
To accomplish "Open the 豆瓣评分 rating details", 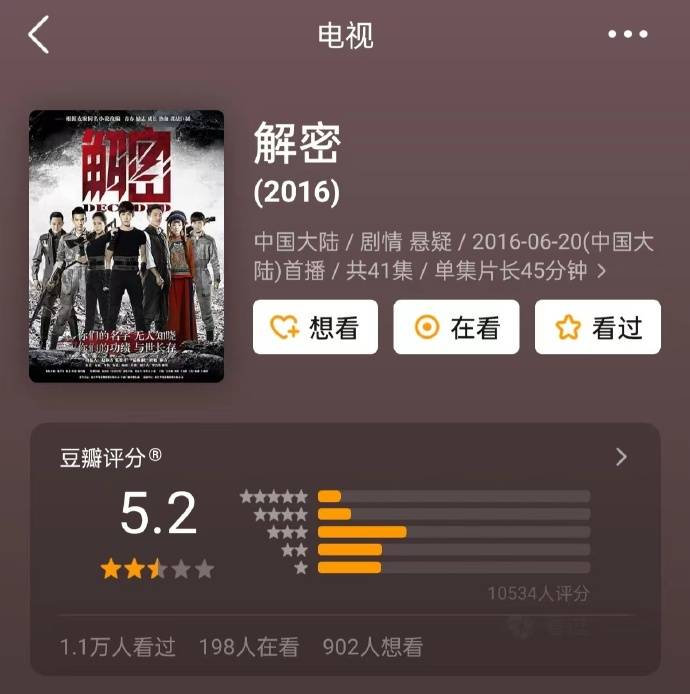I will (621, 457).
